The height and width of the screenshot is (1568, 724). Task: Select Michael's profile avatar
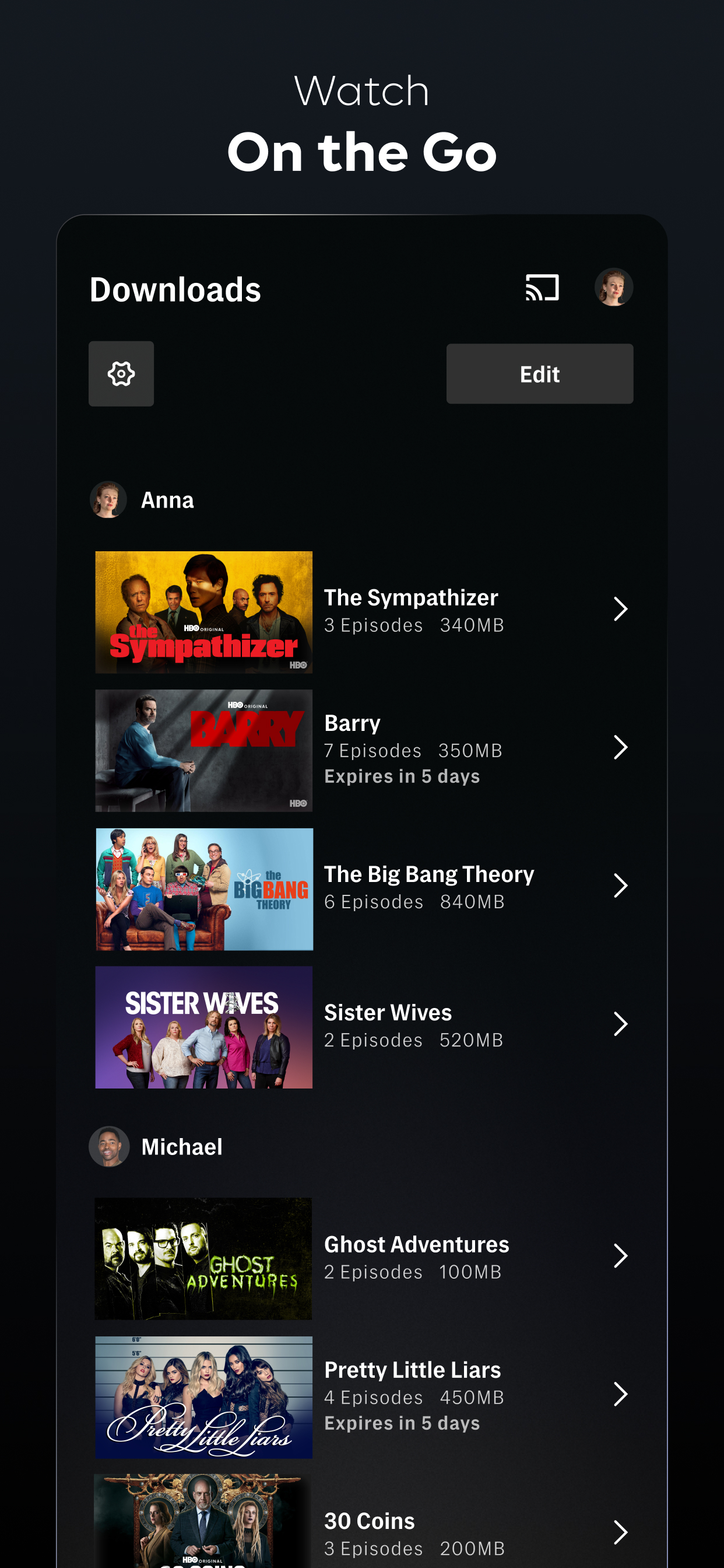pos(108,1146)
